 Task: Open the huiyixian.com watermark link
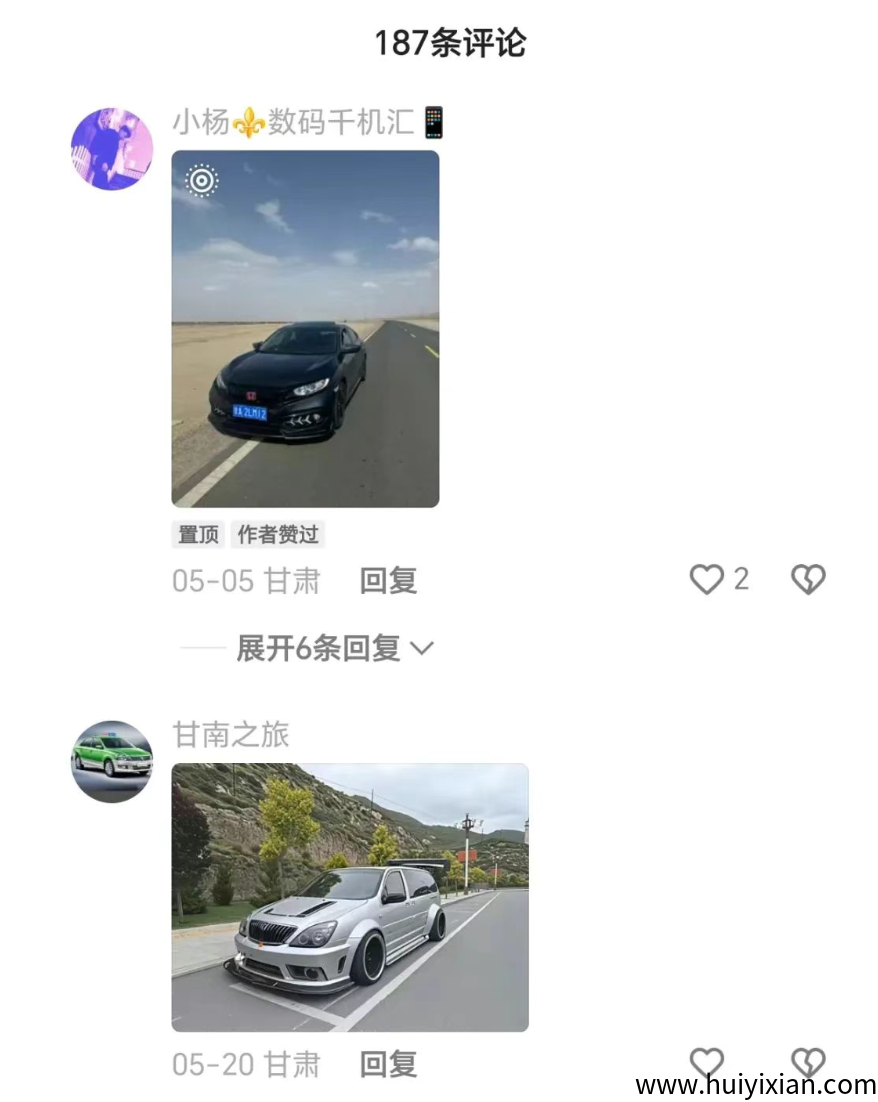[752, 1086]
